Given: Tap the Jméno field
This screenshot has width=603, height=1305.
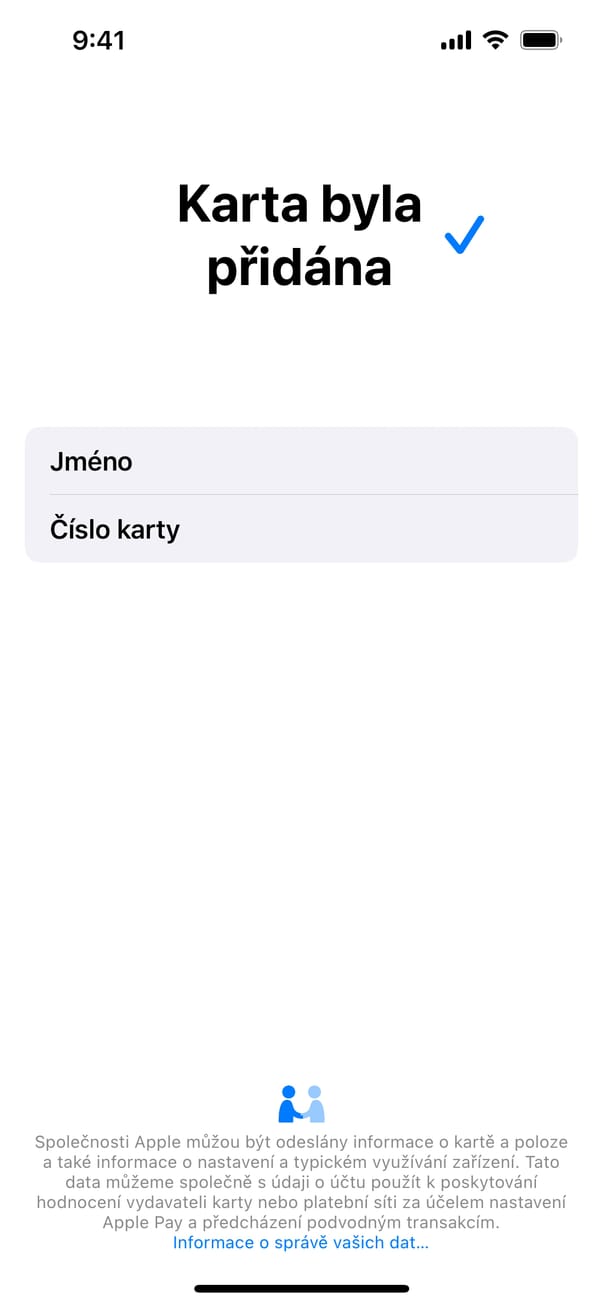Looking at the screenshot, I should coord(301,462).
